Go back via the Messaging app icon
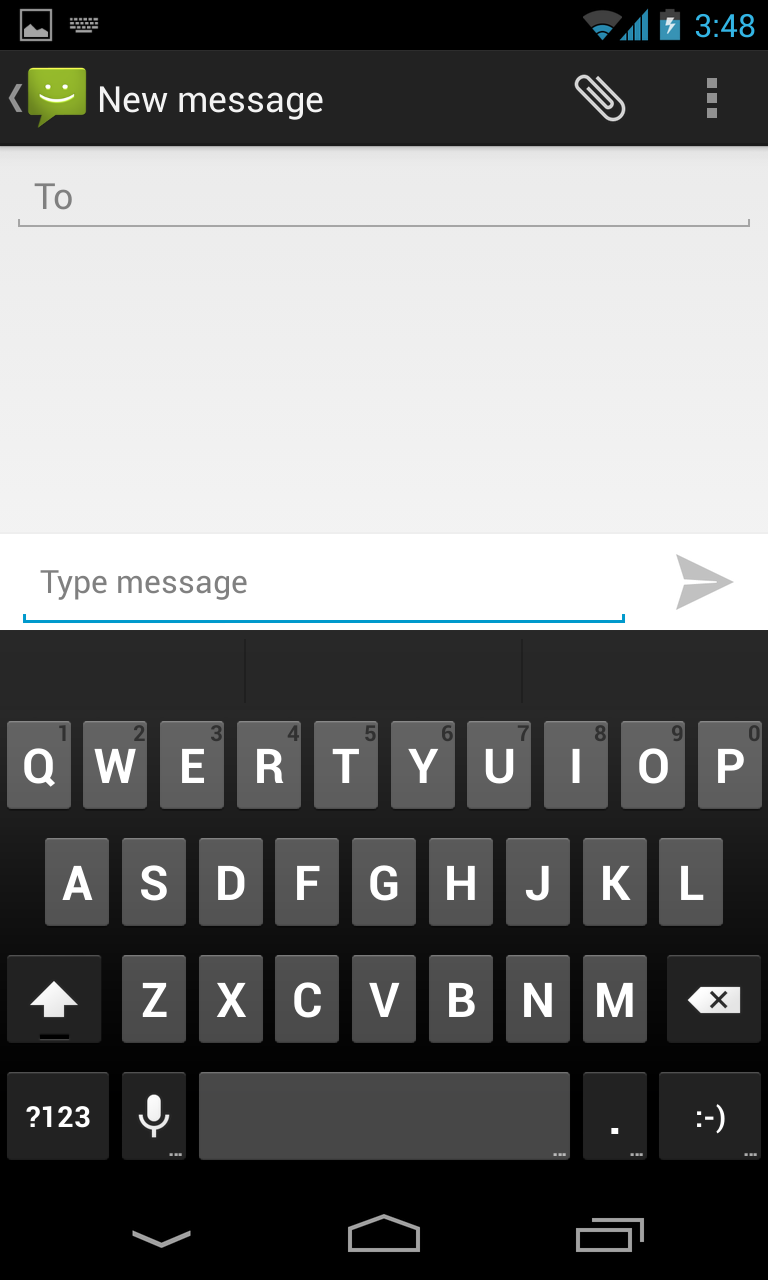Screen dimensions: 768x1280 pyautogui.click(x=52, y=98)
